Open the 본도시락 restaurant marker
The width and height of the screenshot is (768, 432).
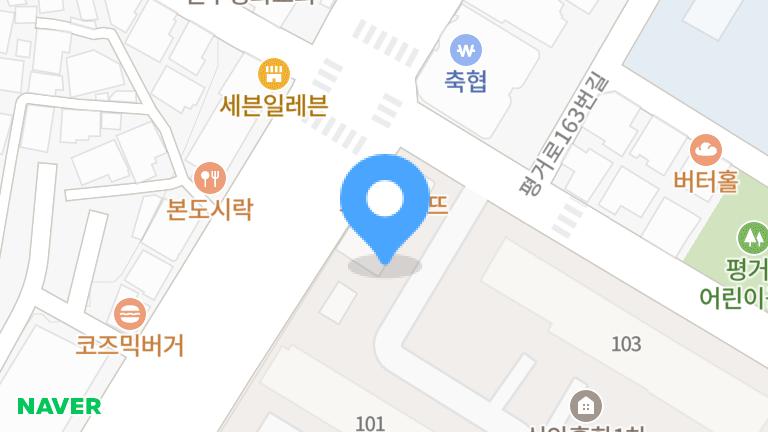[210, 179]
